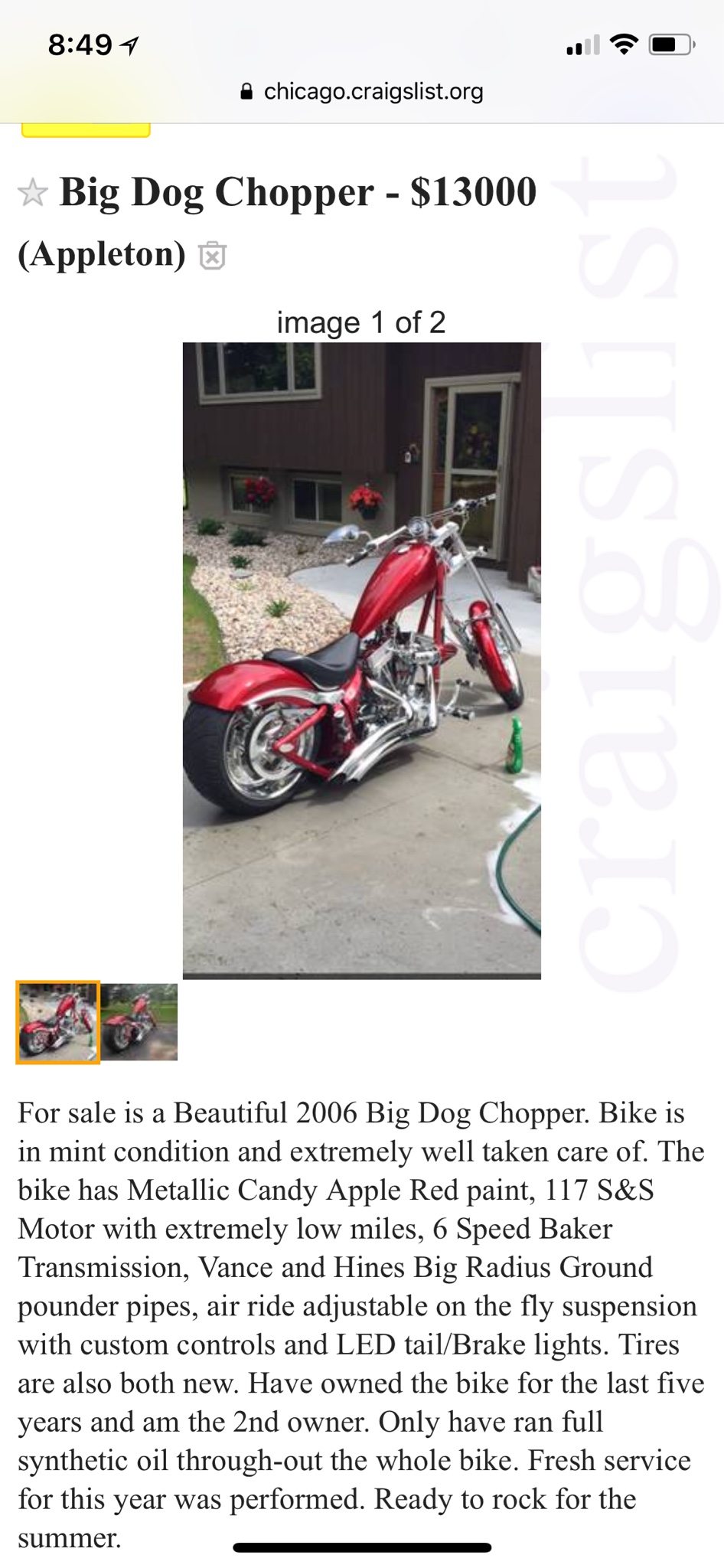Screen dimensions: 724x1568
Task: Tap the chicago.craigslist.org address bar
Action: click(362, 92)
